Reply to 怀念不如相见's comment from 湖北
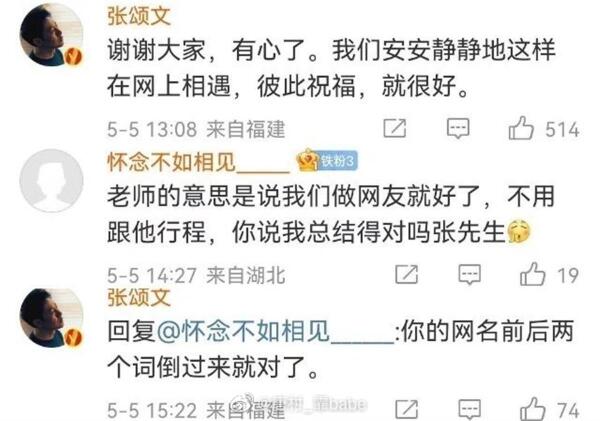This screenshot has width=600, height=421. tap(458, 273)
